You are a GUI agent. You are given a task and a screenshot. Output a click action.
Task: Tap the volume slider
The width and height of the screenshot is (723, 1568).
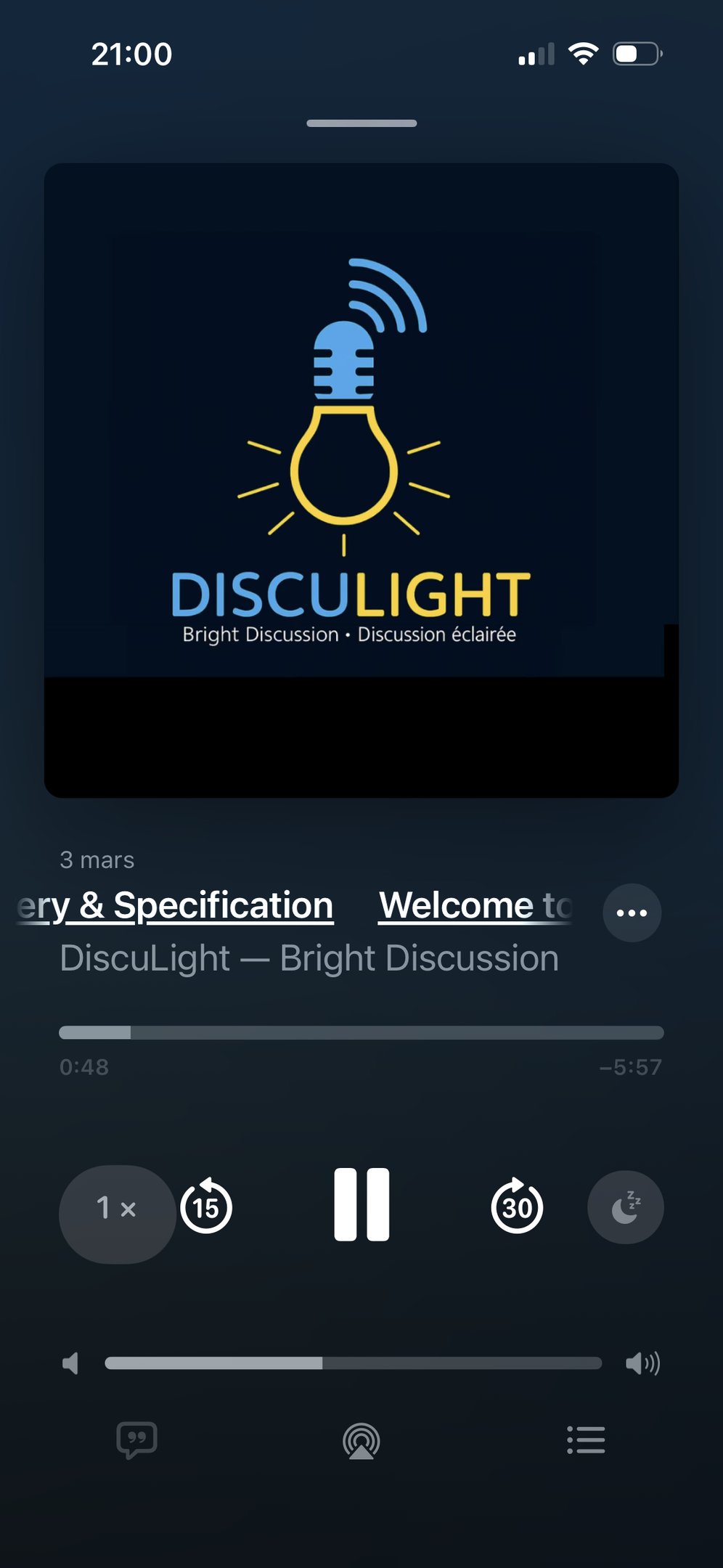pyautogui.click(x=353, y=1363)
